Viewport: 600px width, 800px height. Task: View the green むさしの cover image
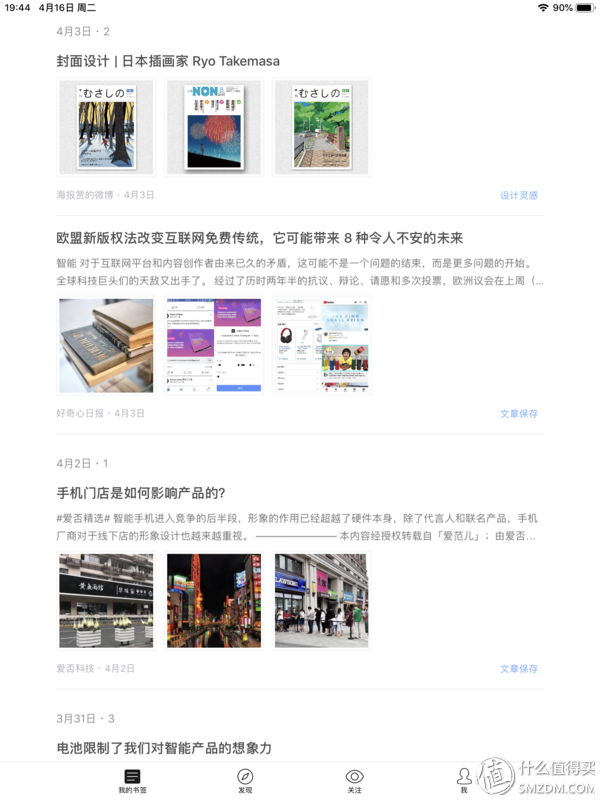pos(322,128)
